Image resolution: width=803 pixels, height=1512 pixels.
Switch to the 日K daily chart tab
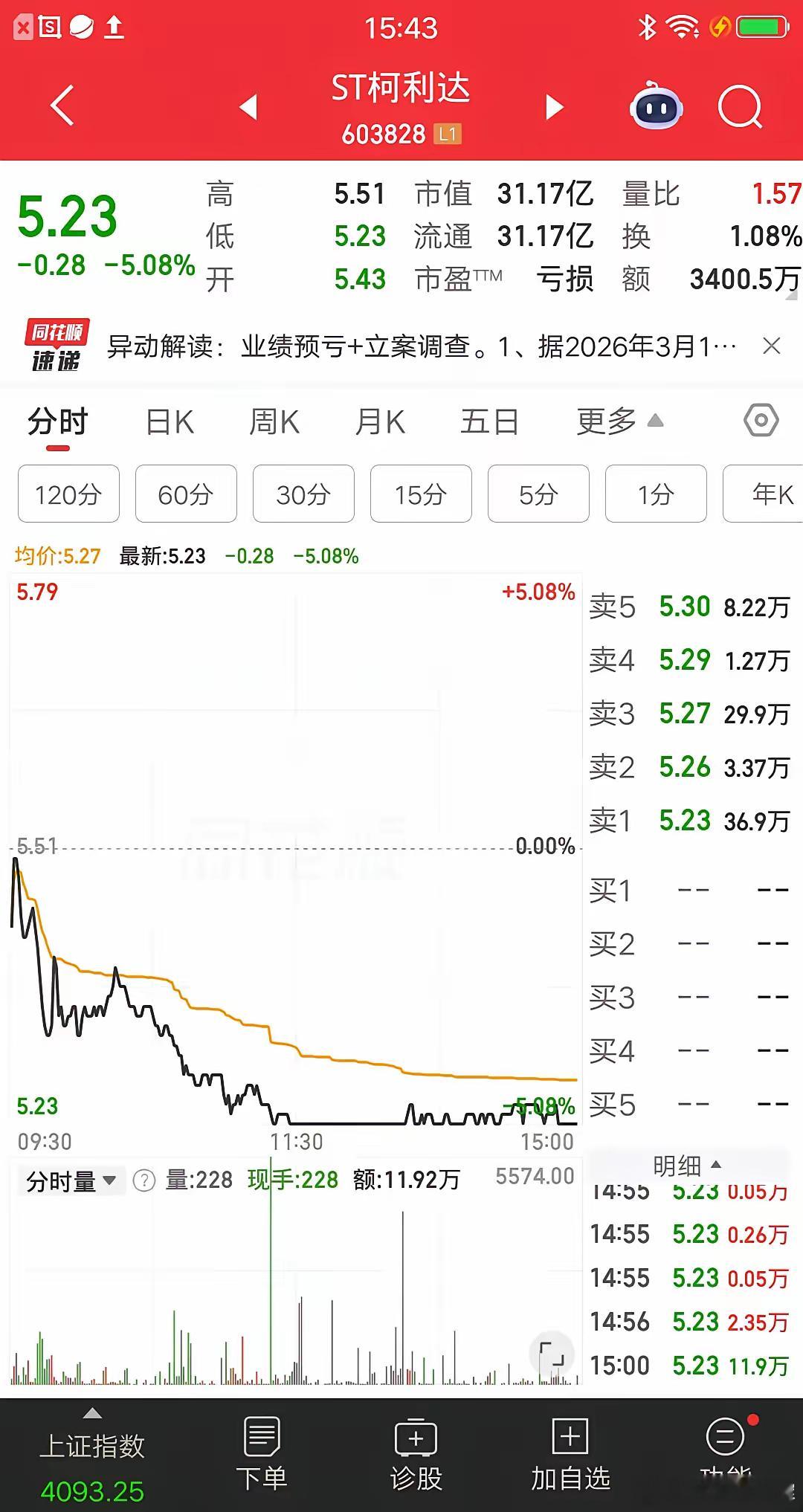coord(170,421)
